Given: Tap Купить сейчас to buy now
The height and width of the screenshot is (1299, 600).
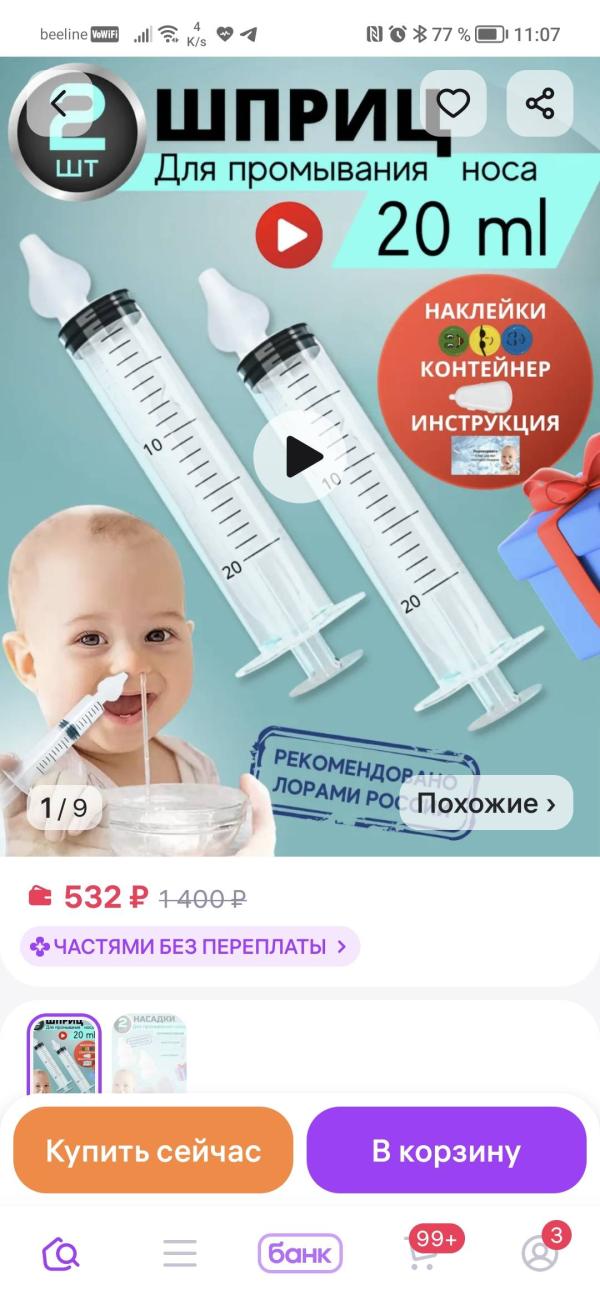Looking at the screenshot, I should [x=153, y=1150].
